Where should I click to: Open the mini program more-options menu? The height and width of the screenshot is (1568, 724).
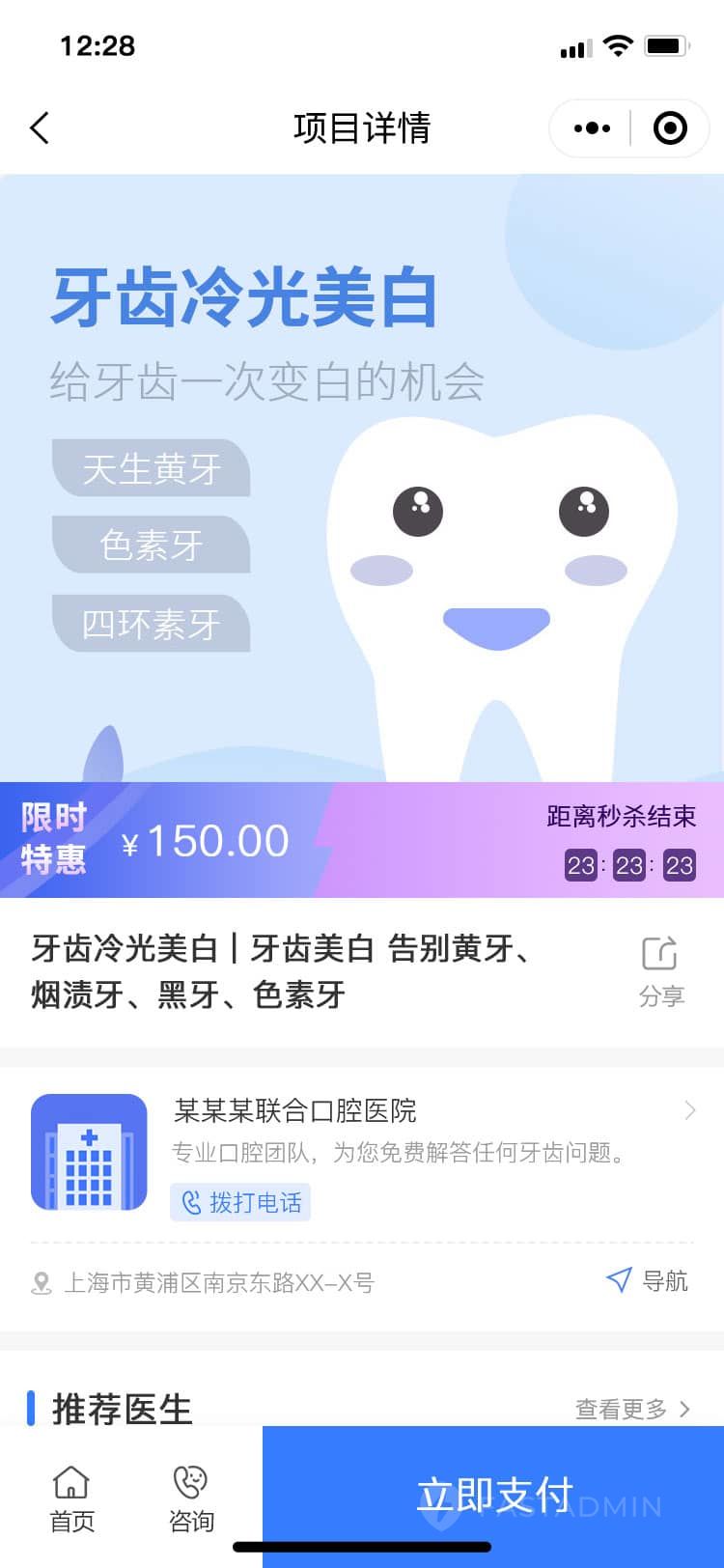[592, 127]
